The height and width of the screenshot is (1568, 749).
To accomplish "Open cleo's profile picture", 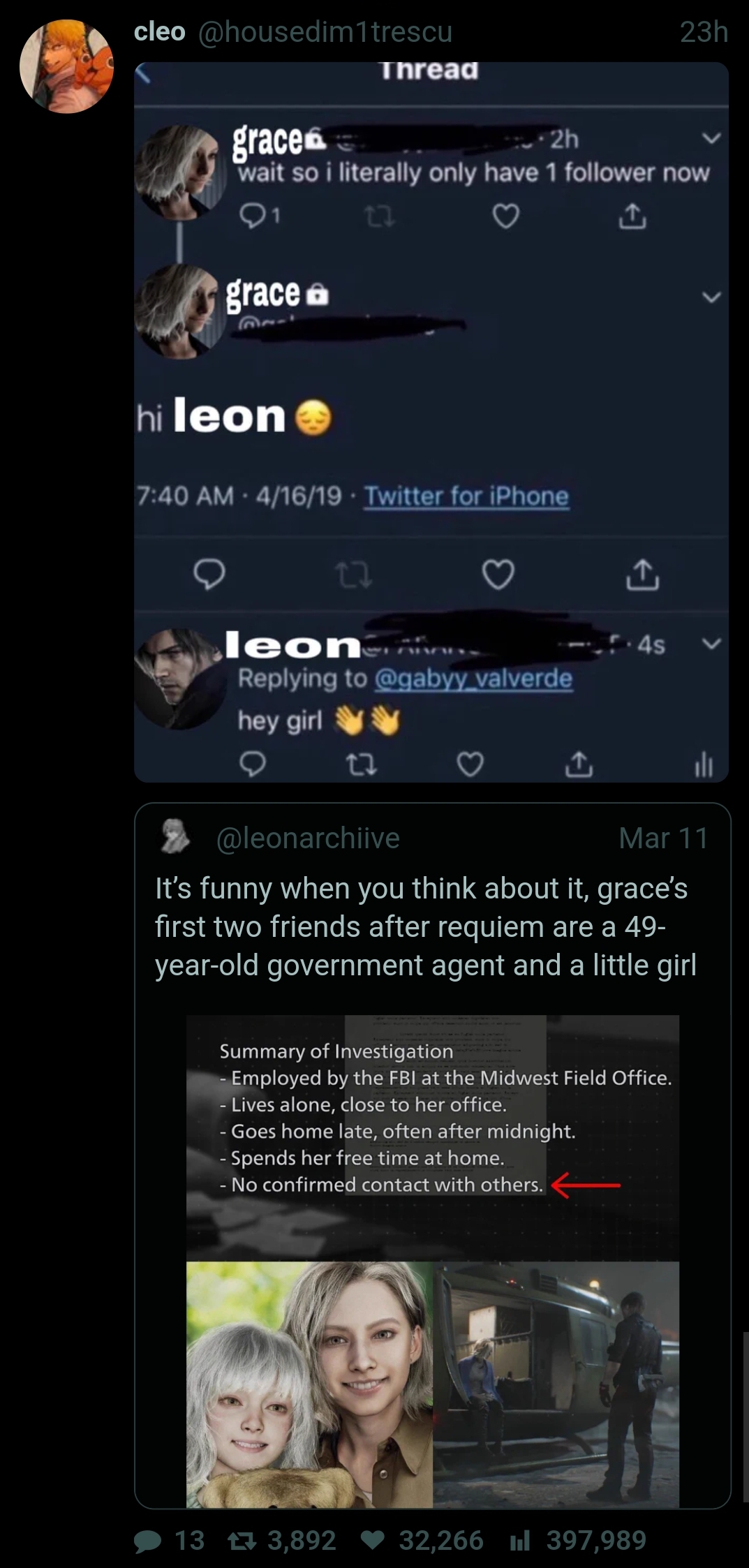I will coord(66,66).
